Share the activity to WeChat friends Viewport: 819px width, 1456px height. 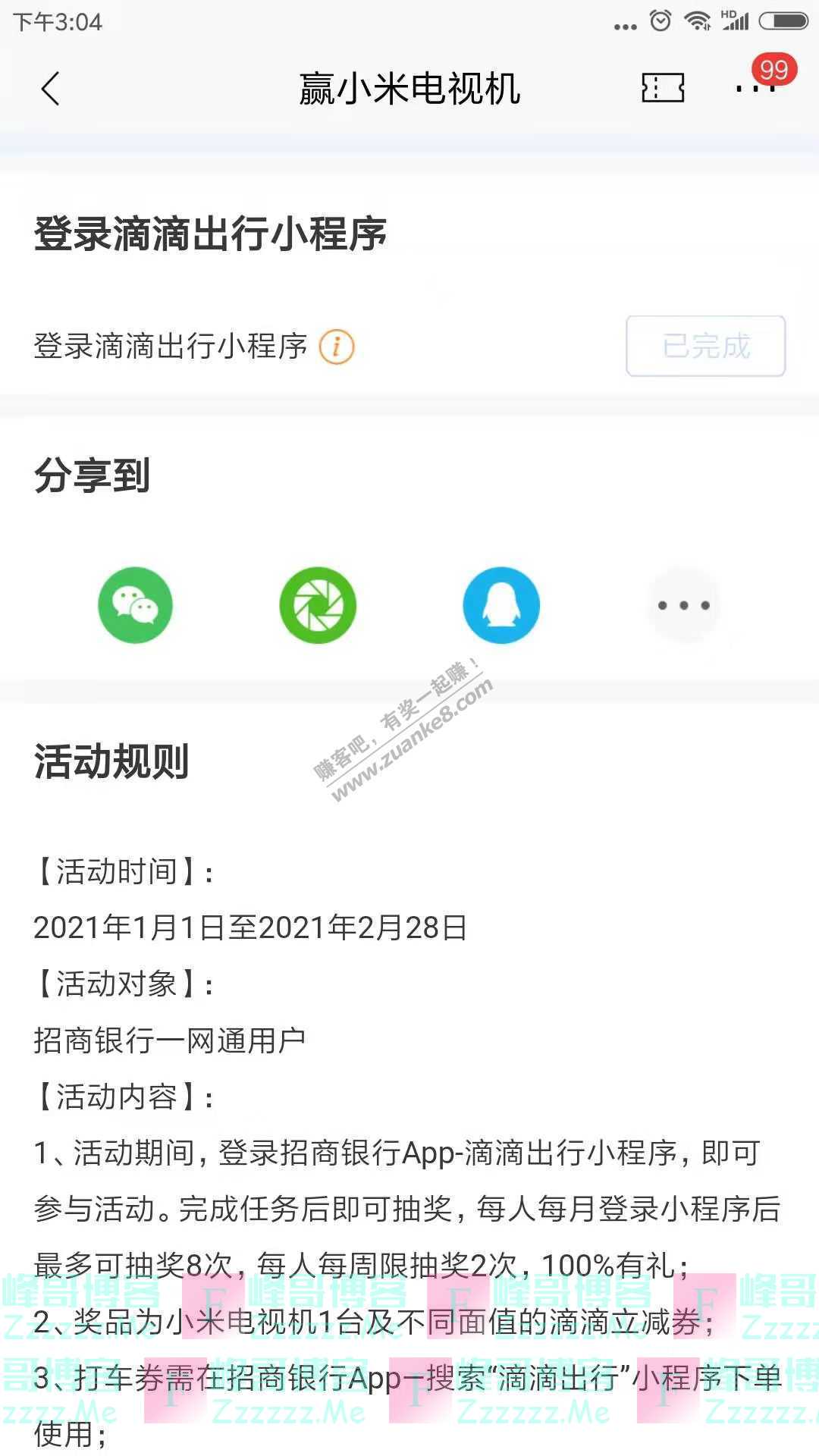(x=135, y=605)
